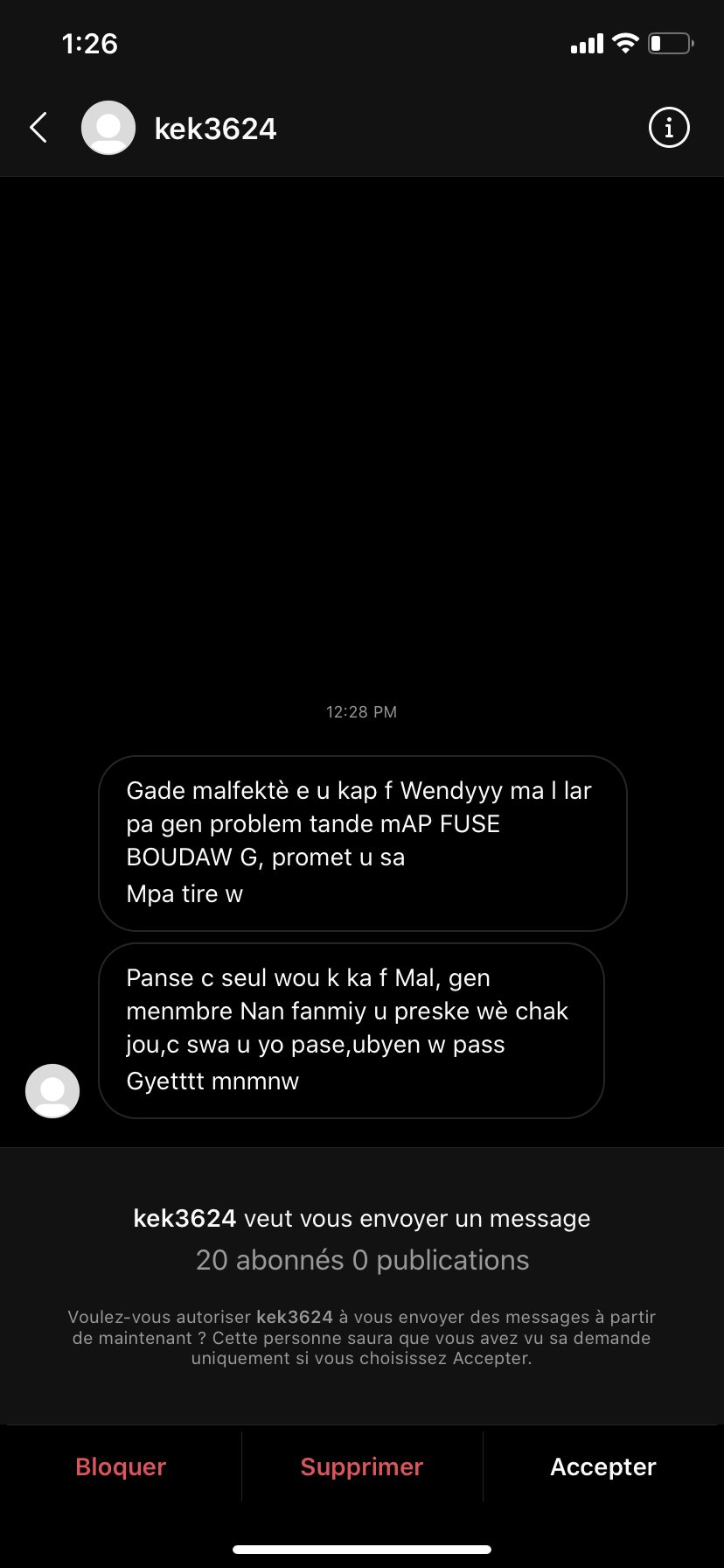
Task: Tap Bloquer to block kek3624
Action: [121, 1466]
